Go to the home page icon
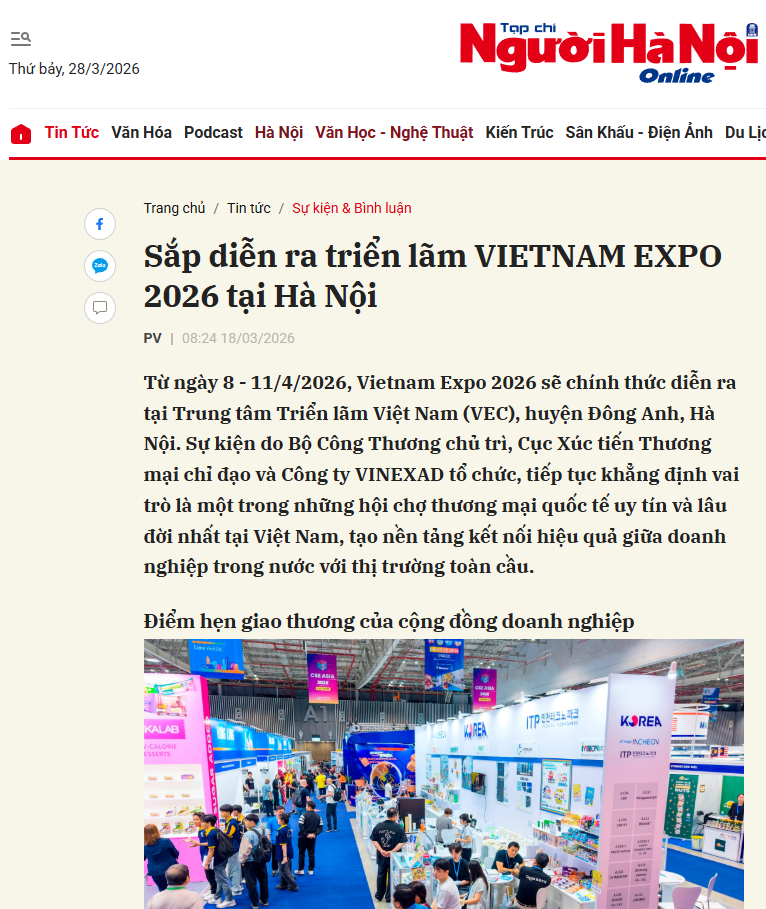 pyautogui.click(x=21, y=133)
